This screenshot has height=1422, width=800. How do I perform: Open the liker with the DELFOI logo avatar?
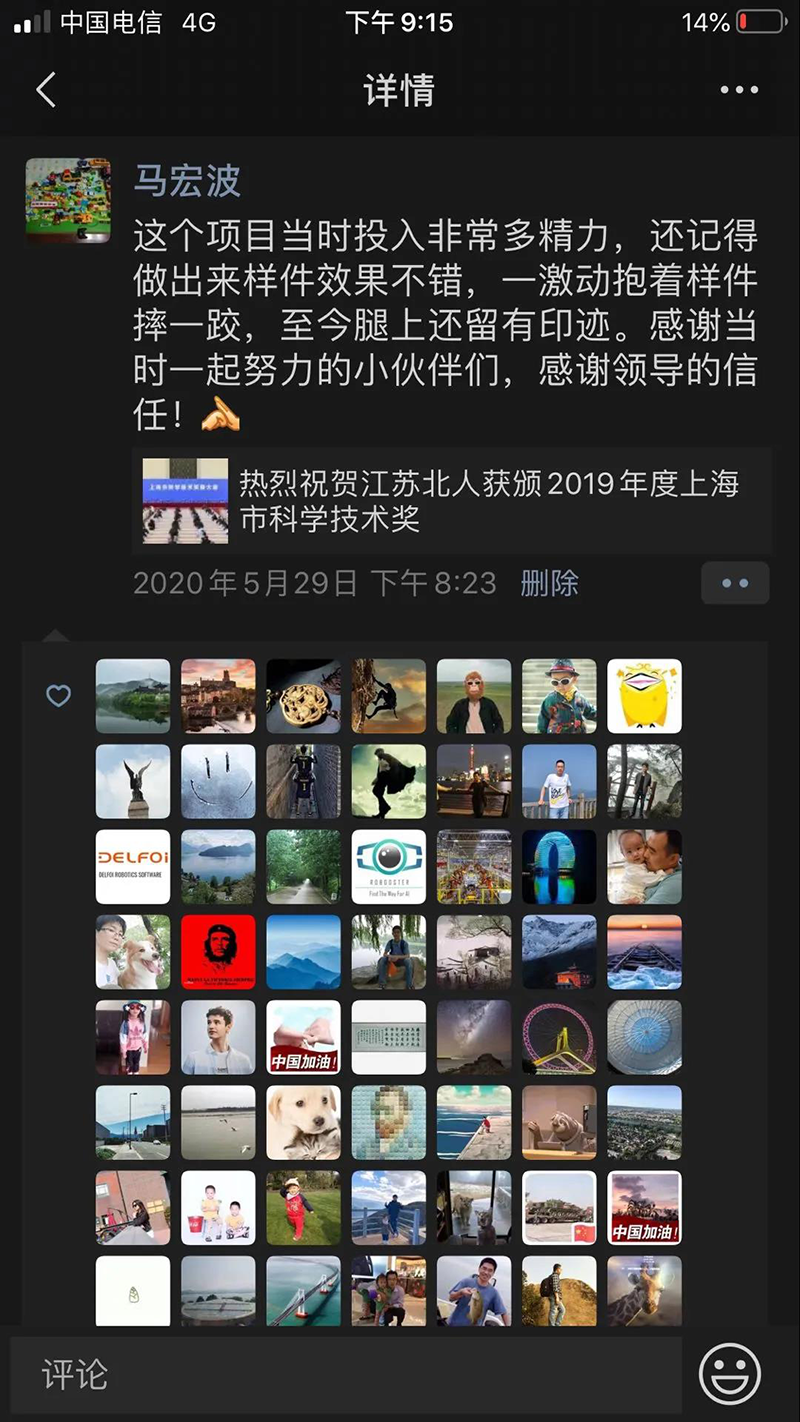coord(133,867)
